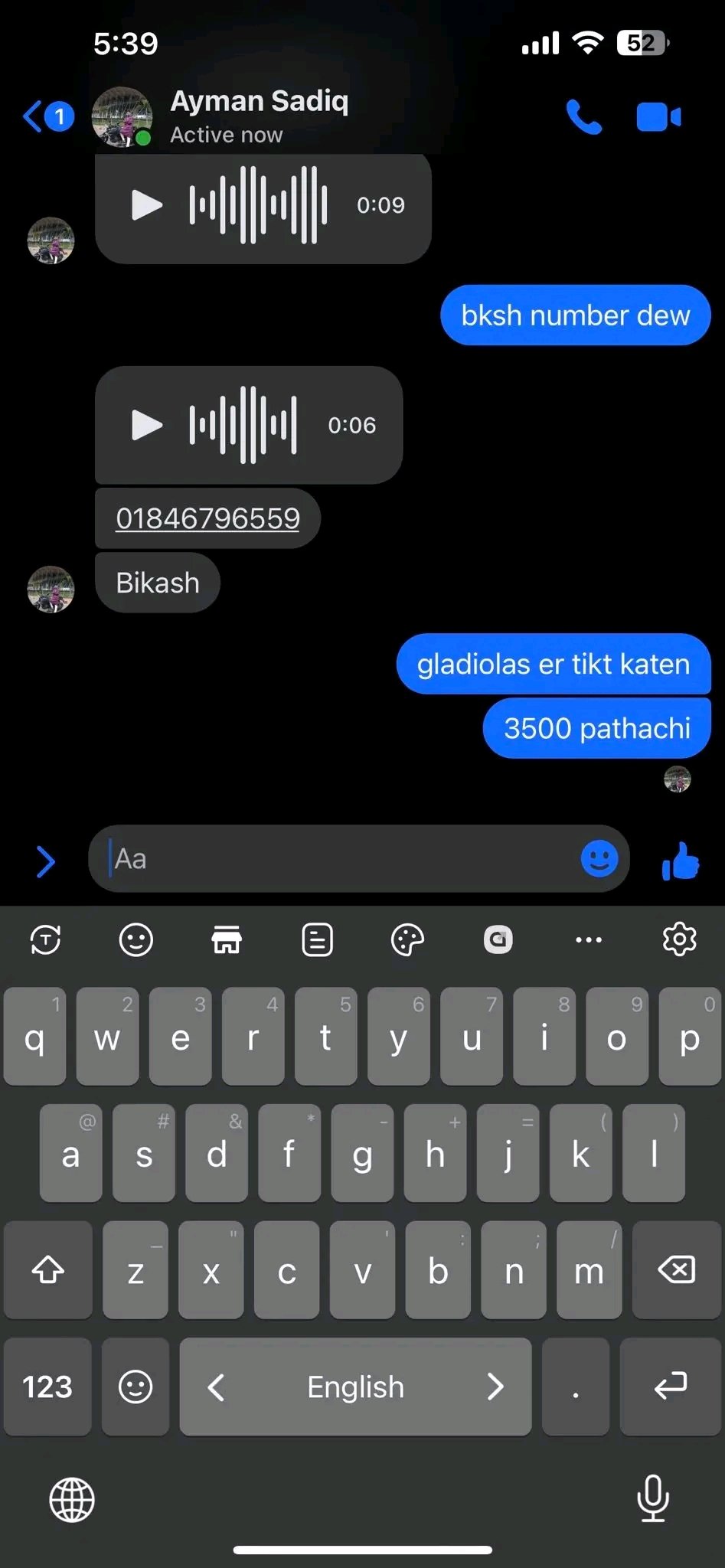Show more keyboard toolbar options

click(x=588, y=939)
